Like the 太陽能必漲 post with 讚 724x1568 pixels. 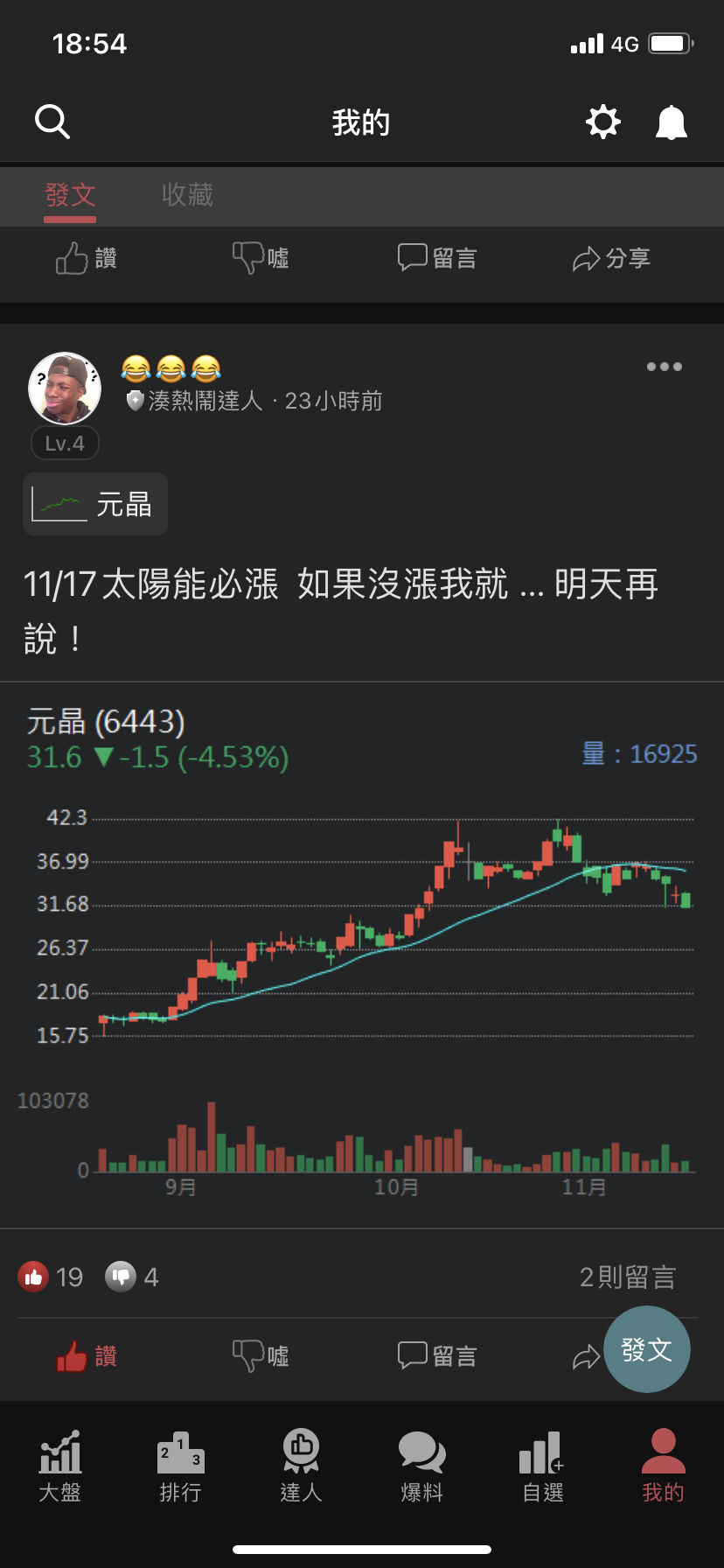tap(87, 1356)
